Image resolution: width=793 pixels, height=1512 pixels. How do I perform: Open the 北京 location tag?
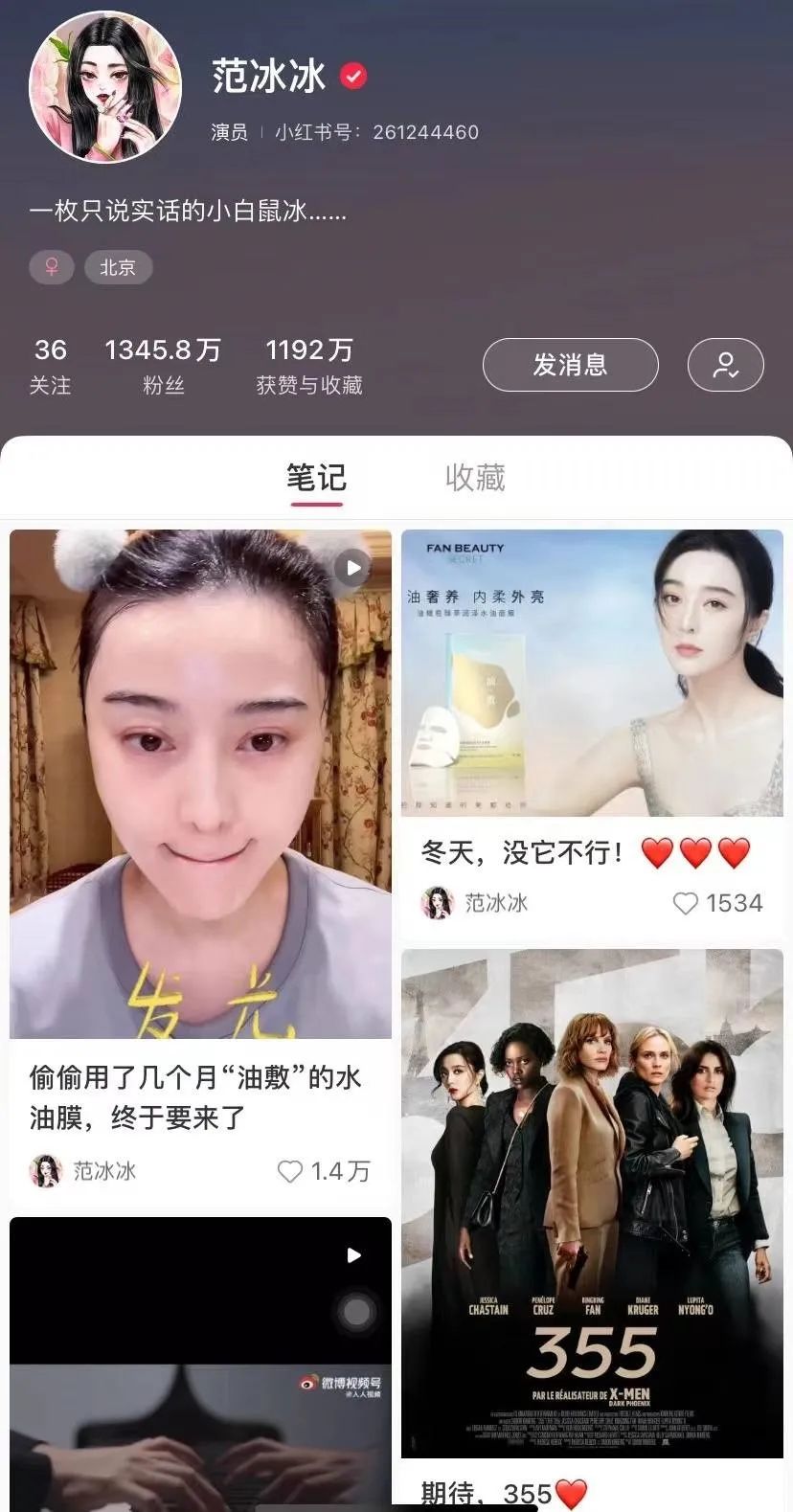[118, 267]
